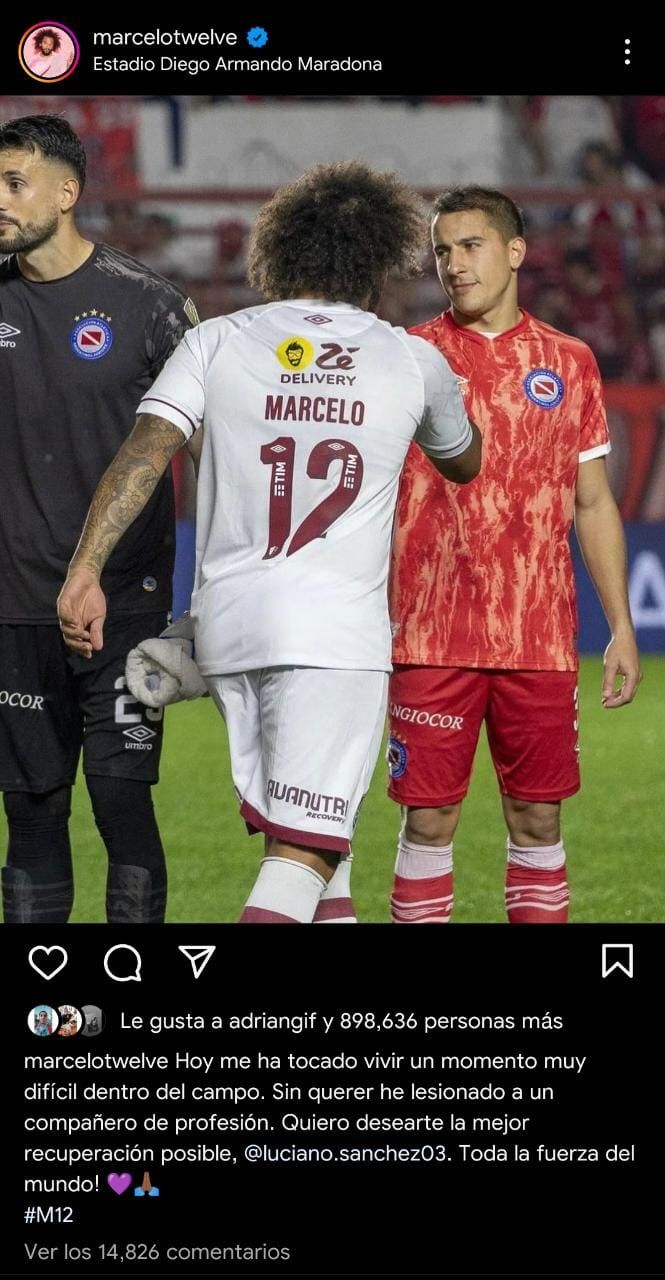Like this post with the heart
This screenshot has width=665, height=1280.
pyautogui.click(x=47, y=962)
